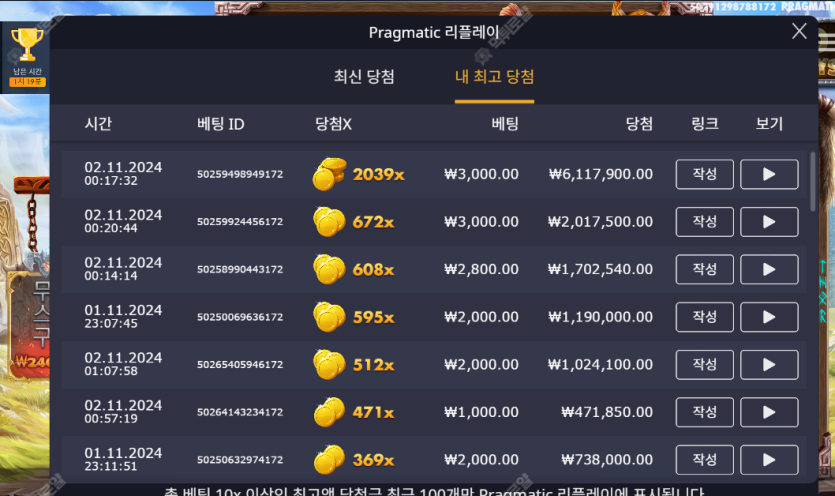Create a link for the 512x win
This screenshot has width=835, height=496.
pos(705,365)
